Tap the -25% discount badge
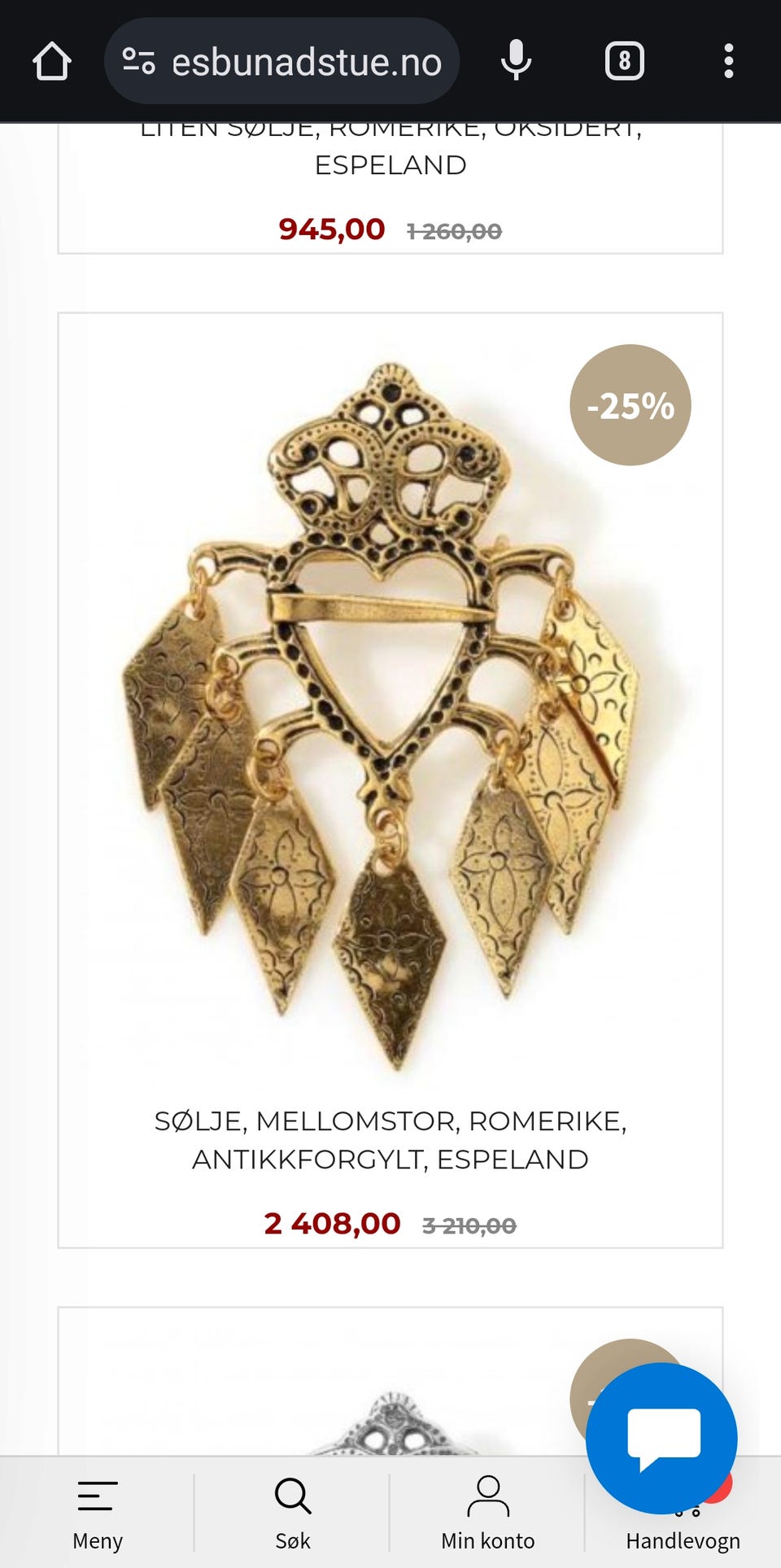Image resolution: width=781 pixels, height=1568 pixels. click(630, 406)
